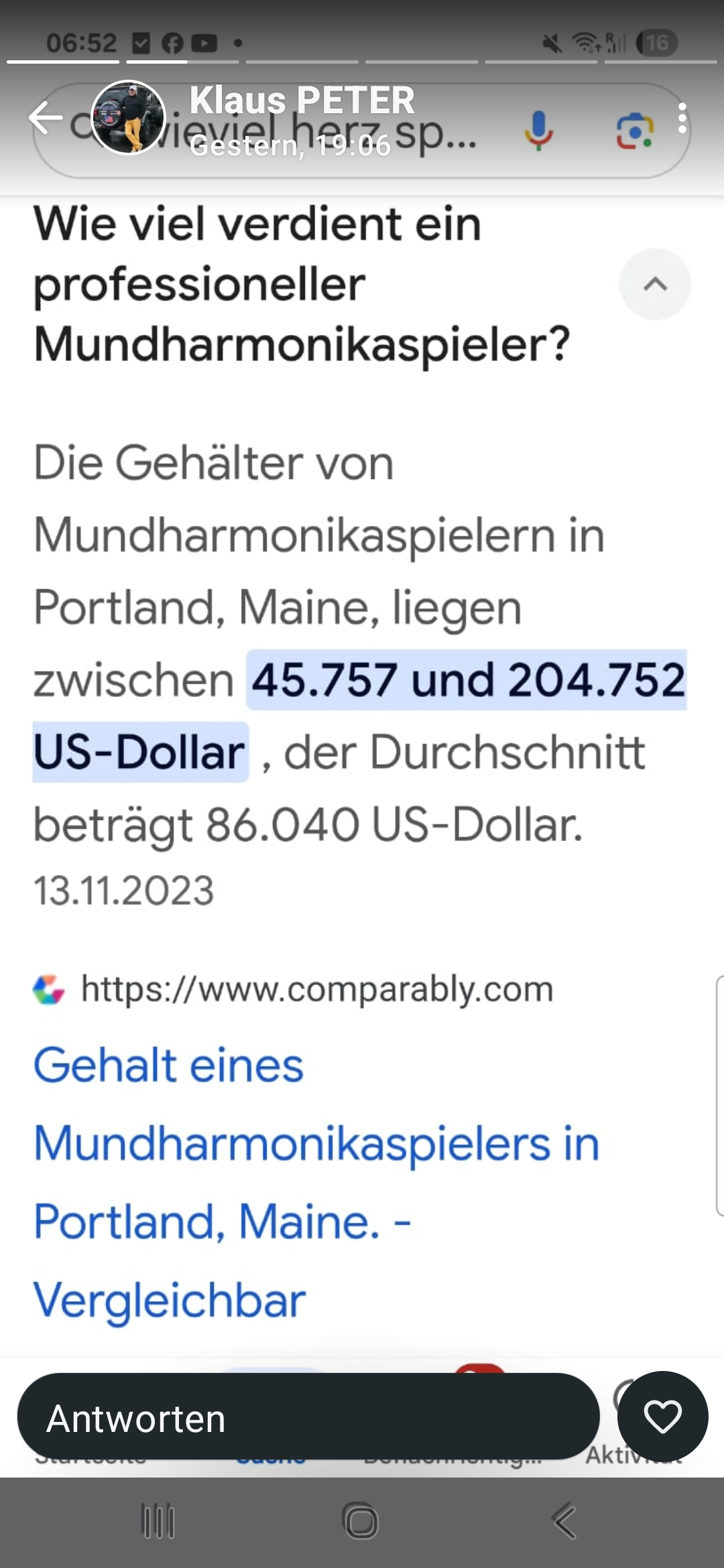This screenshot has height=1568, width=724.
Task: Open the story overflow menu
Action: click(x=682, y=119)
